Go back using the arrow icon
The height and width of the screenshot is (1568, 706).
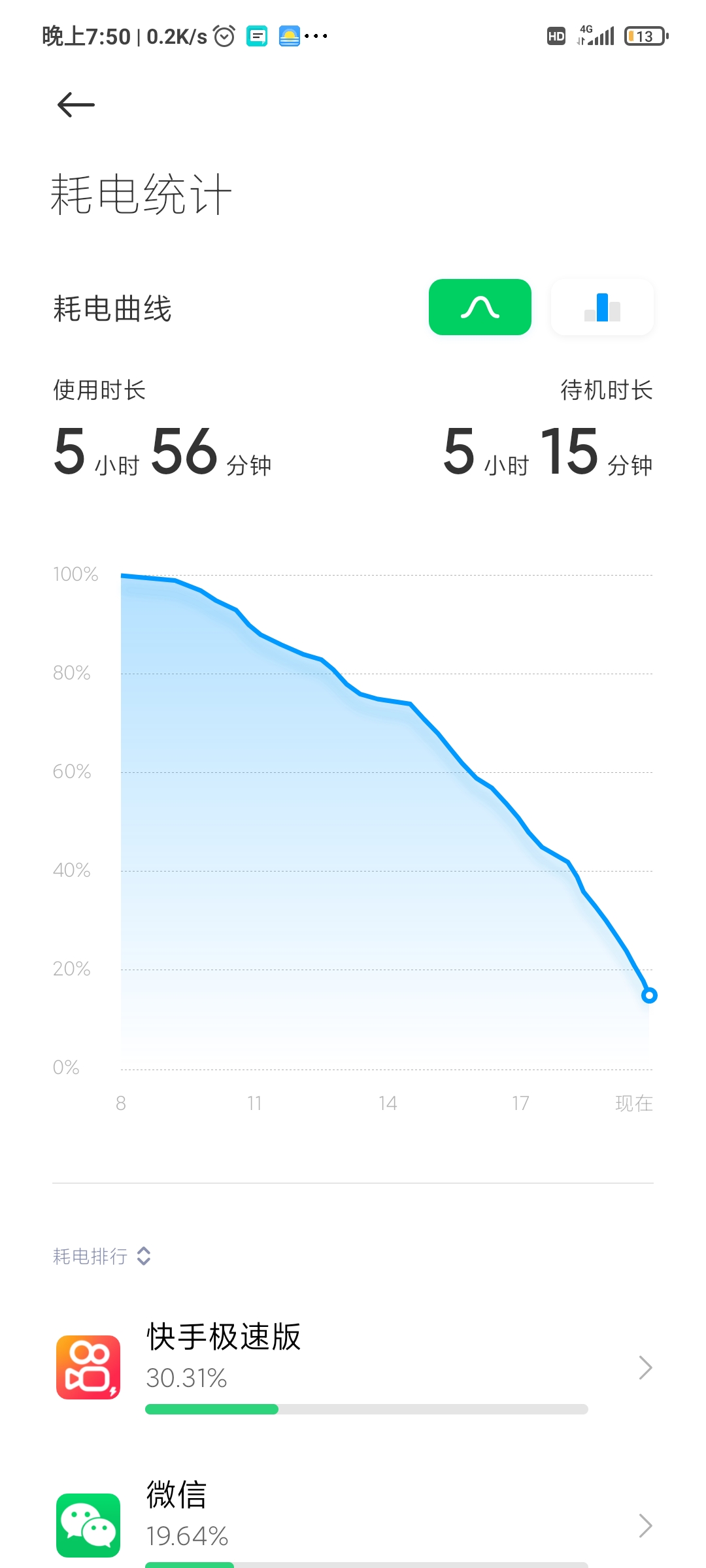[76, 105]
